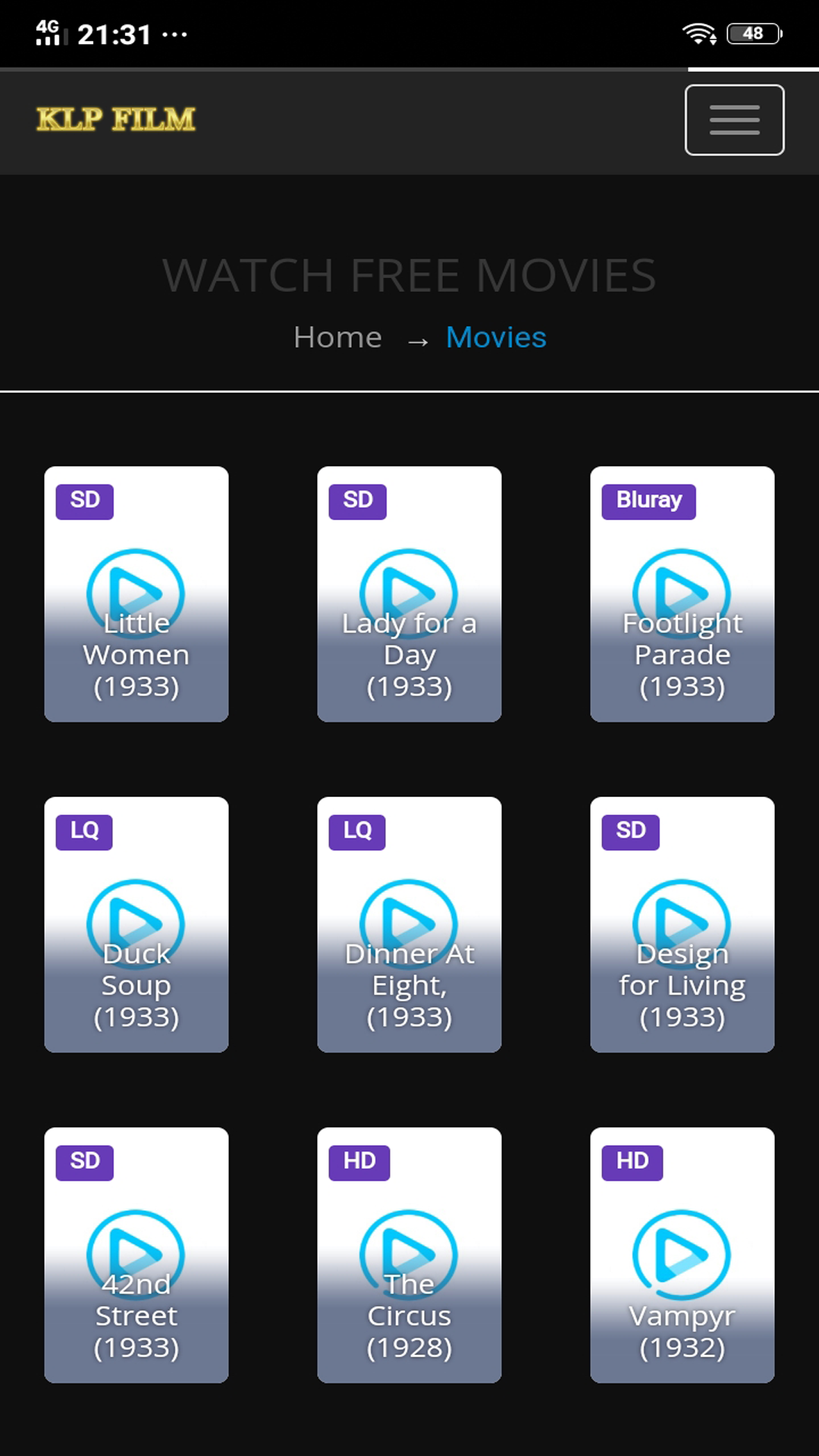Open 42nd Street (1933) movie card
This screenshot has height=1456, width=819.
[136, 1255]
